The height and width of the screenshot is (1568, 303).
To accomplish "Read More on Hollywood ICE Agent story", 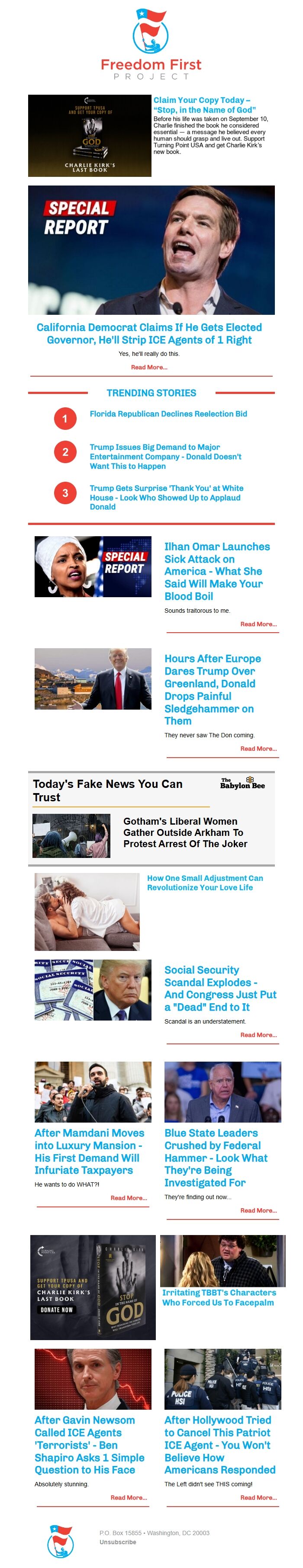I will coord(258,1497).
